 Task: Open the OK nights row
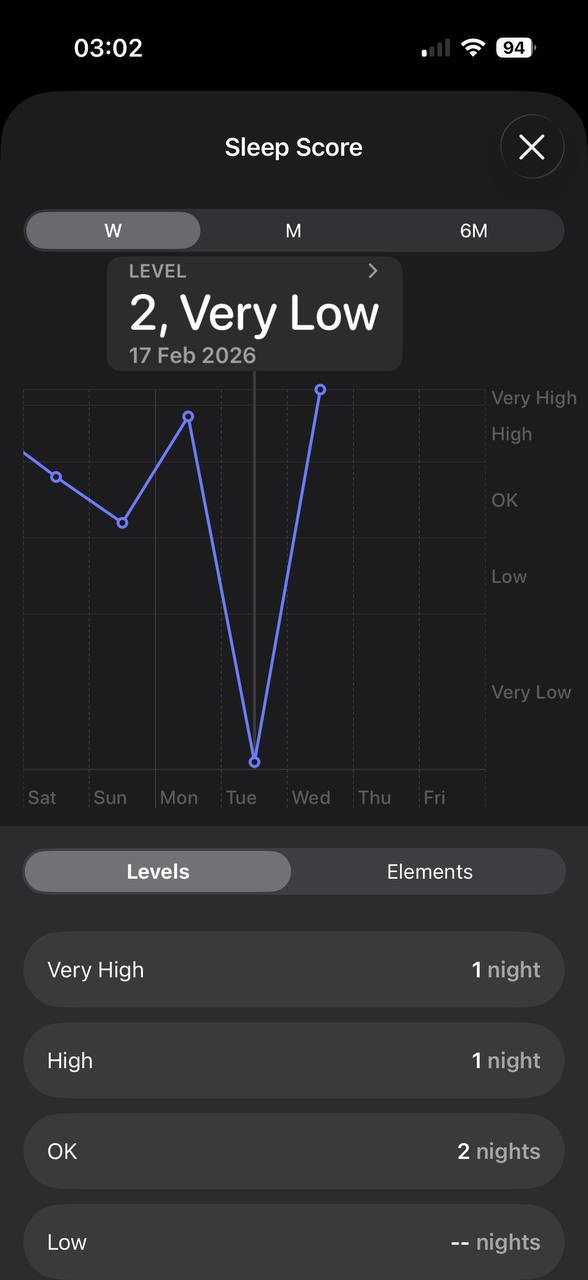coord(294,1152)
